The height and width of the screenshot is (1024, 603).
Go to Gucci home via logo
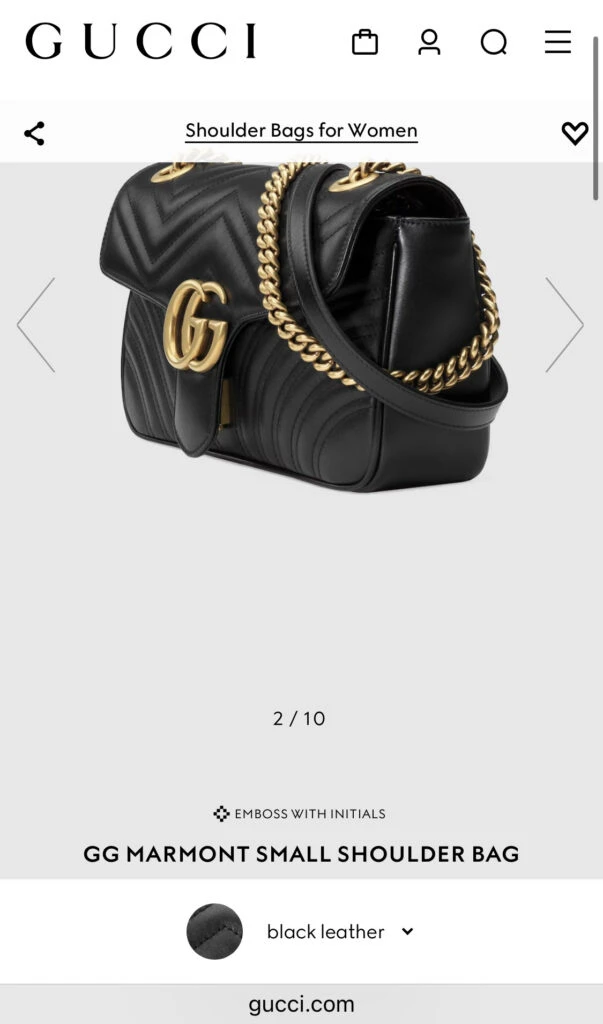click(x=141, y=42)
